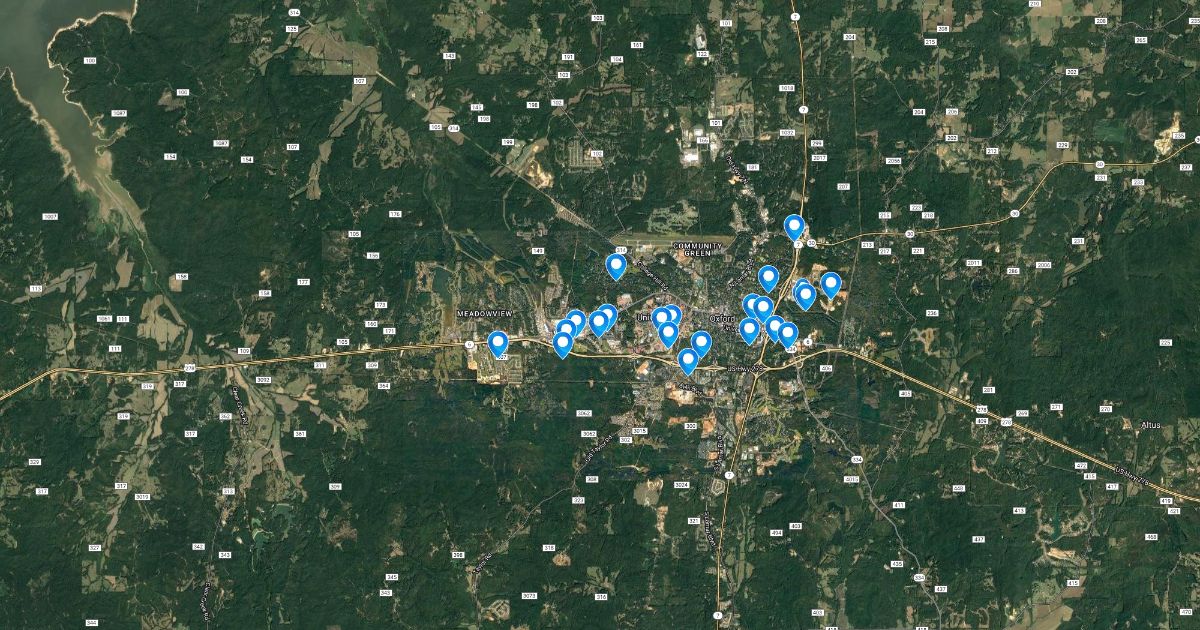This screenshot has width=1200, height=630.
Task: Tap the northernmost pin at Highway 7 junction
Action: [794, 226]
